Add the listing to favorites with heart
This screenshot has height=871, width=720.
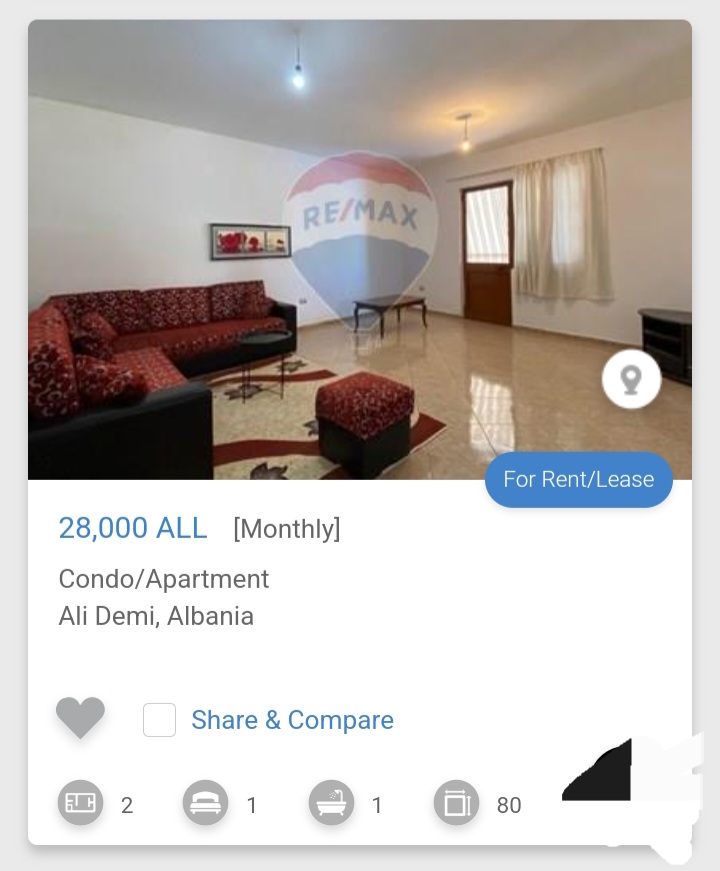coord(80,718)
